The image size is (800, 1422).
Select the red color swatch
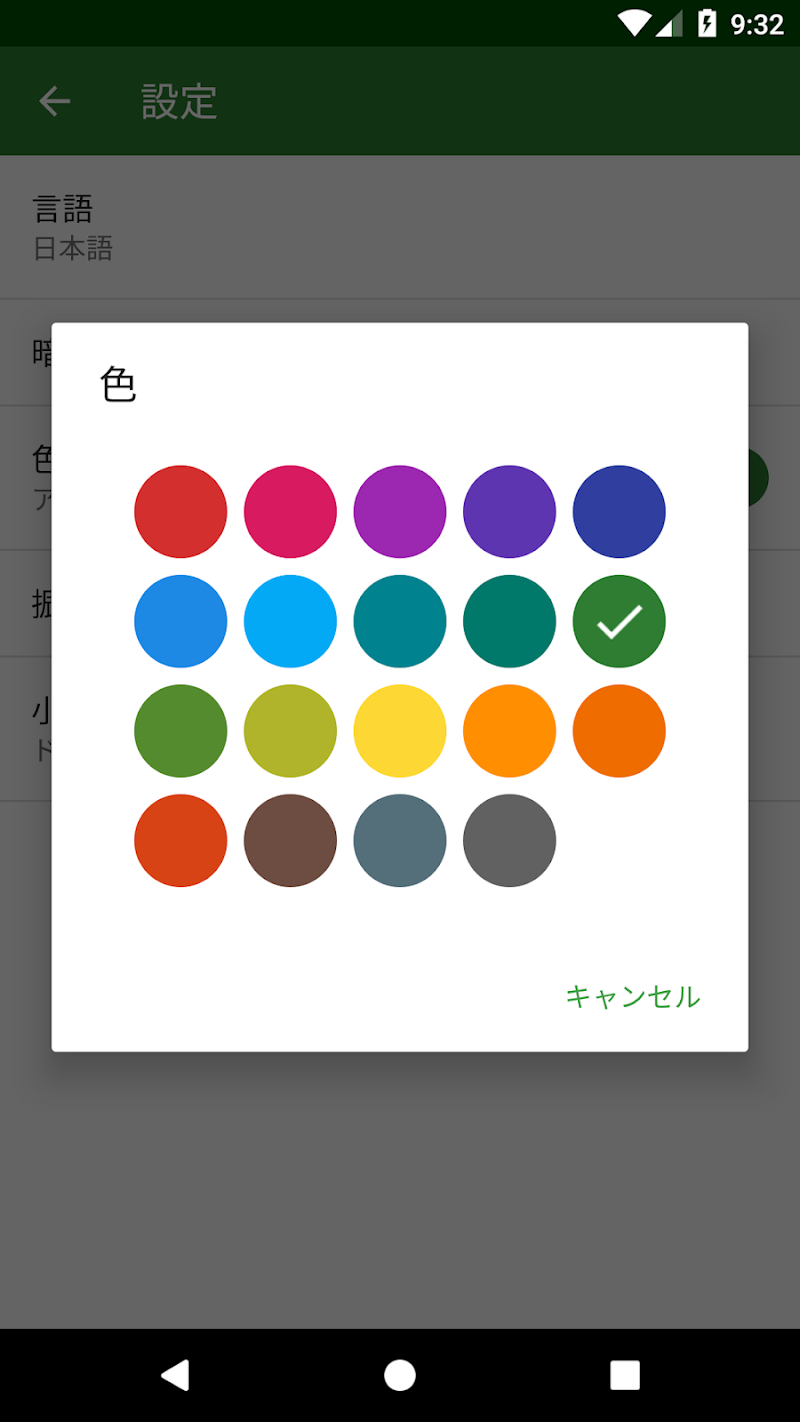[181, 511]
